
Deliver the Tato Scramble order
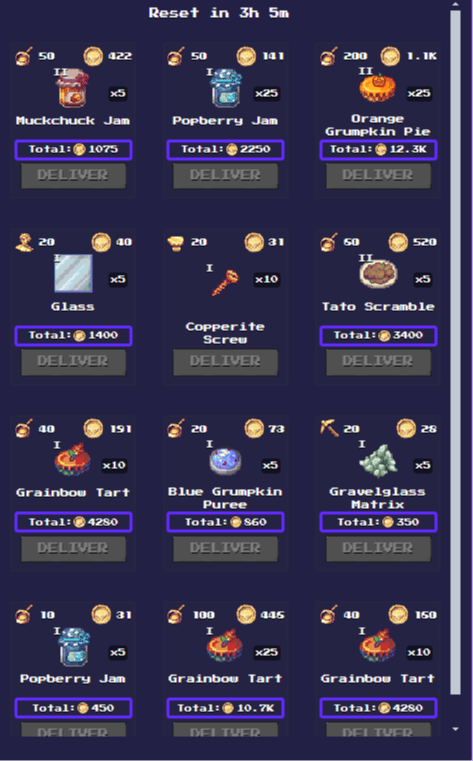(378, 362)
